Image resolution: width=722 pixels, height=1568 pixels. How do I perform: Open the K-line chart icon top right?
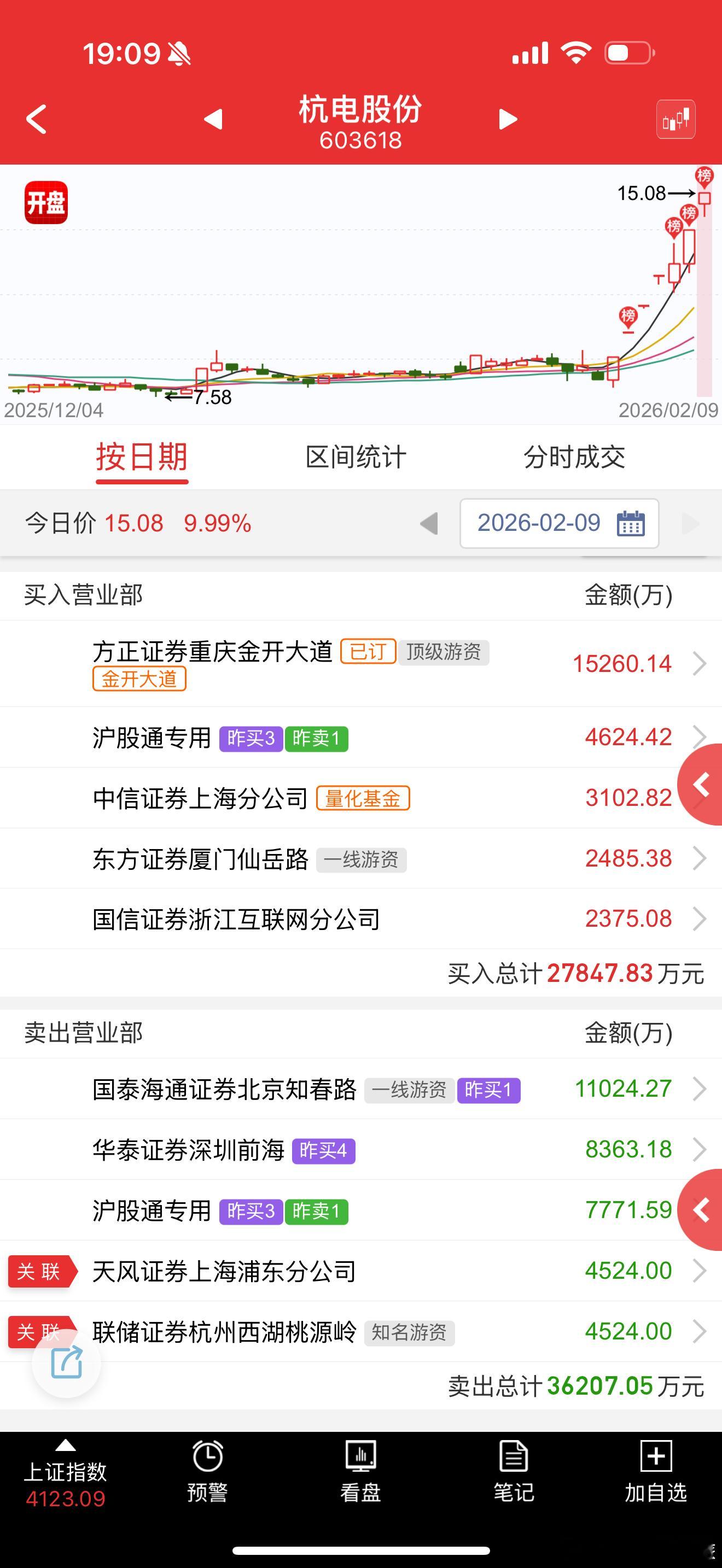tap(676, 119)
